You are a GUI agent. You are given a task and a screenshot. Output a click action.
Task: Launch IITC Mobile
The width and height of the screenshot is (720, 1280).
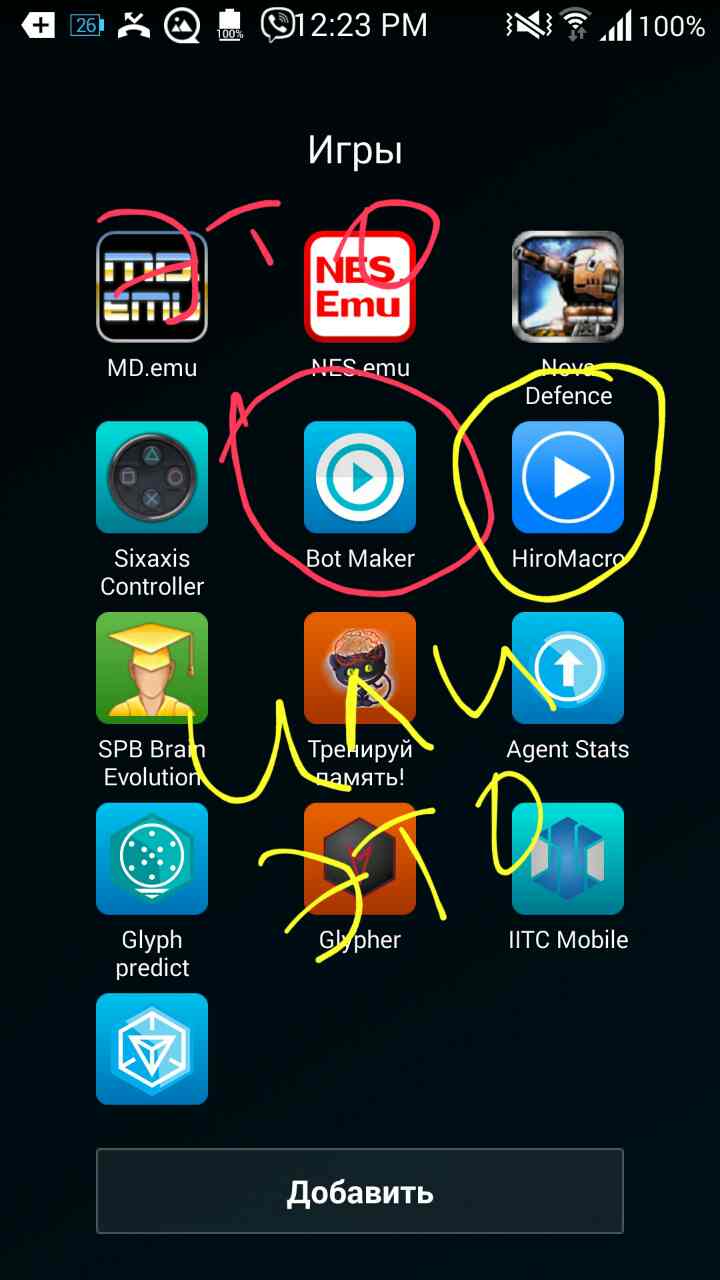pyautogui.click(x=568, y=858)
